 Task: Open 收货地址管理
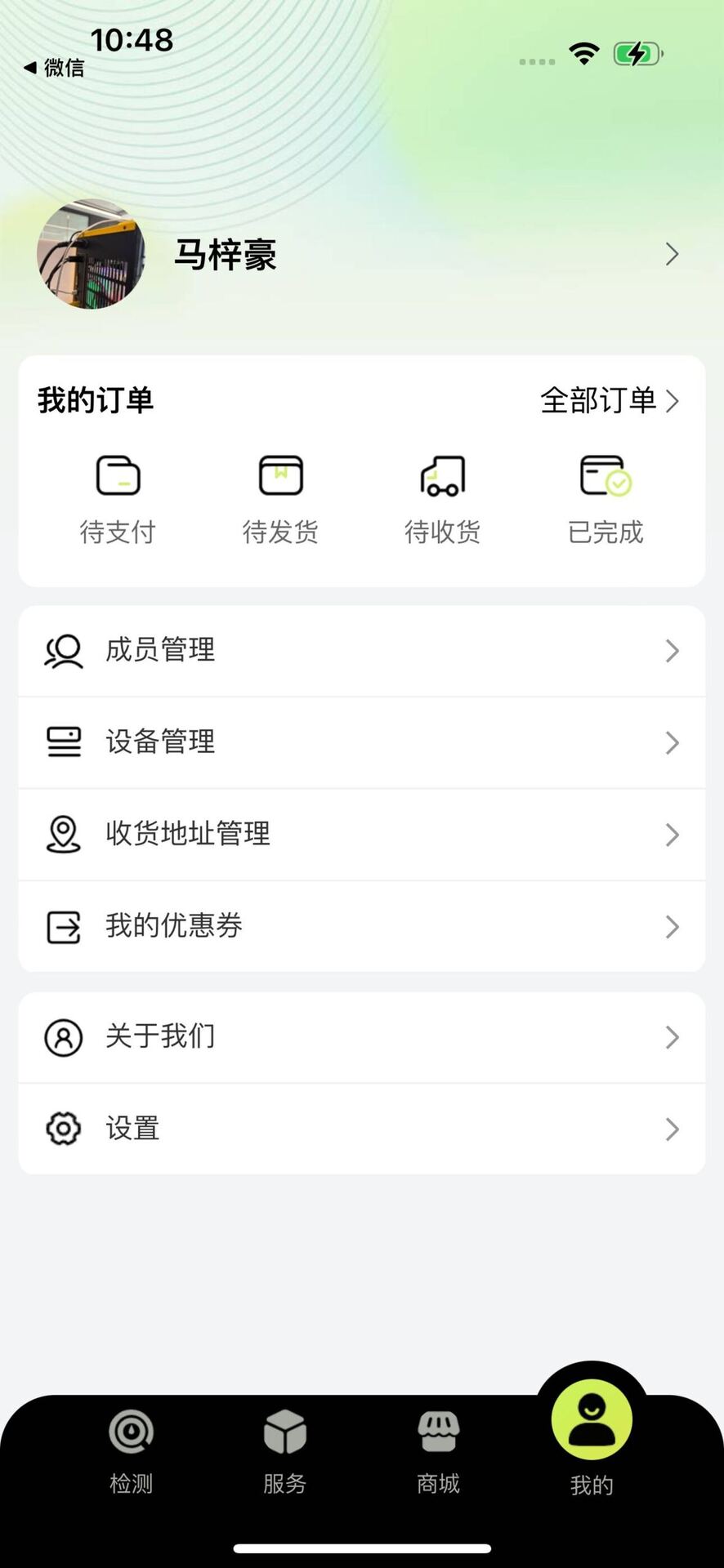pyautogui.click(x=361, y=834)
